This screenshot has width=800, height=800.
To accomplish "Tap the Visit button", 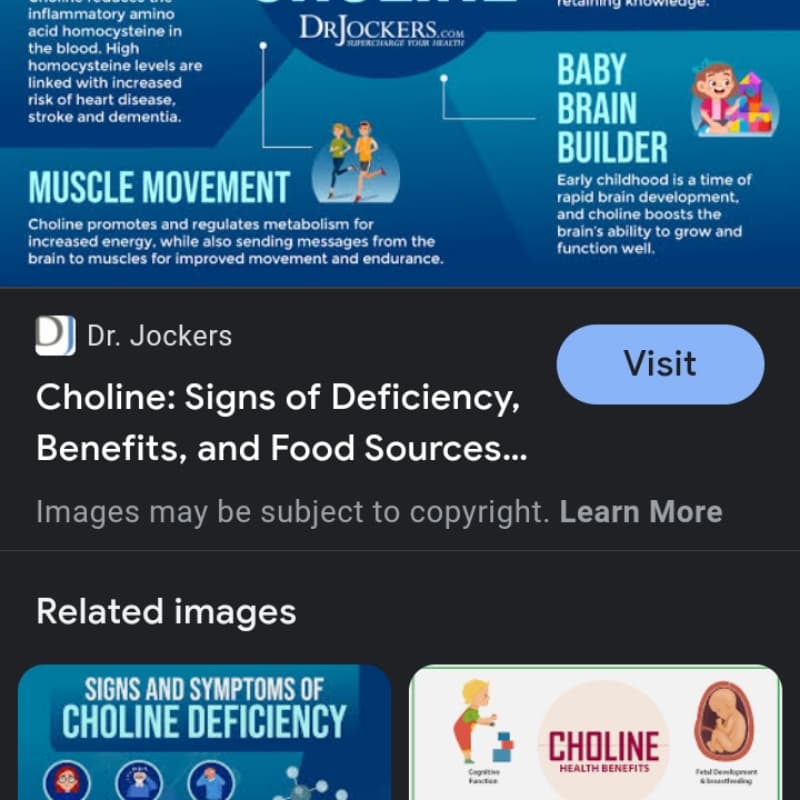I will click(x=659, y=364).
